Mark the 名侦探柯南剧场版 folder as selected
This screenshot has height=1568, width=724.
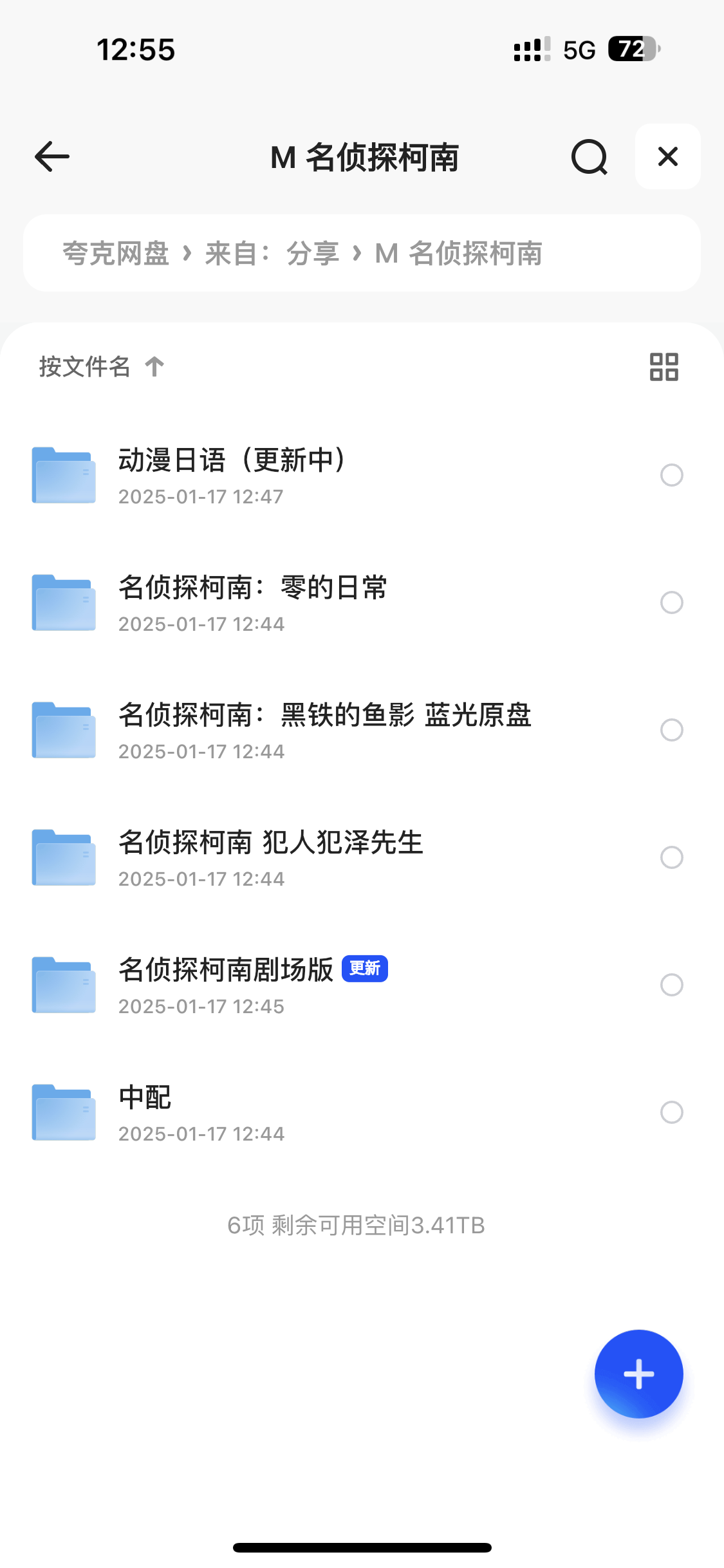point(671,985)
